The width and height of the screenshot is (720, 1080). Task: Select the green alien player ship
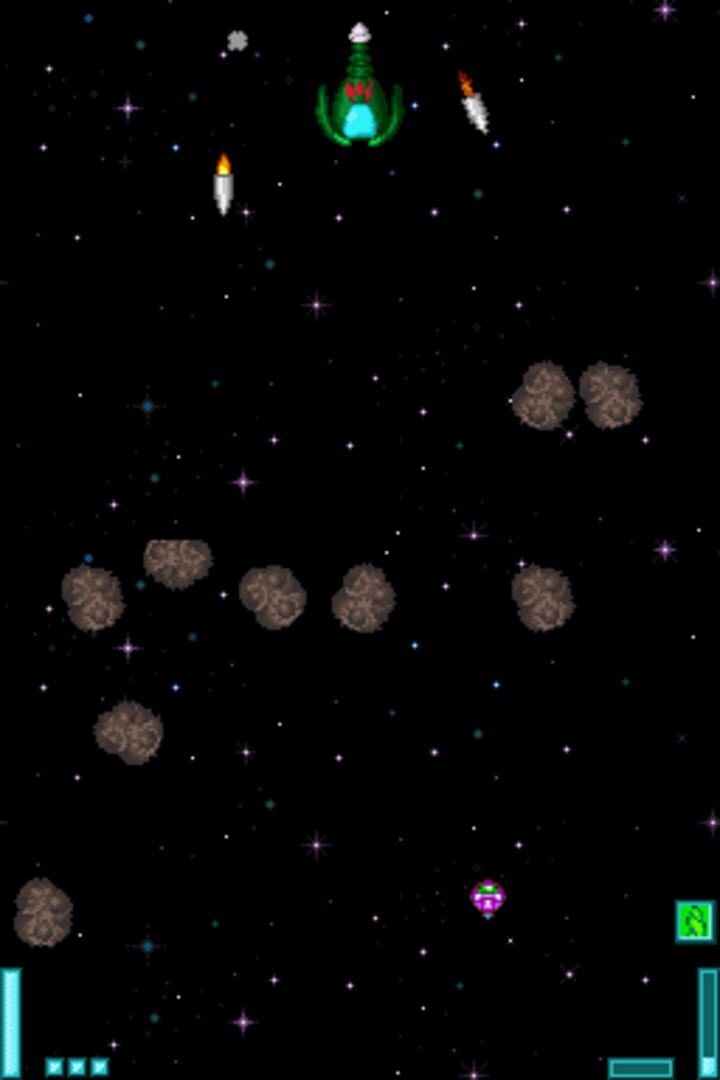coord(360,95)
